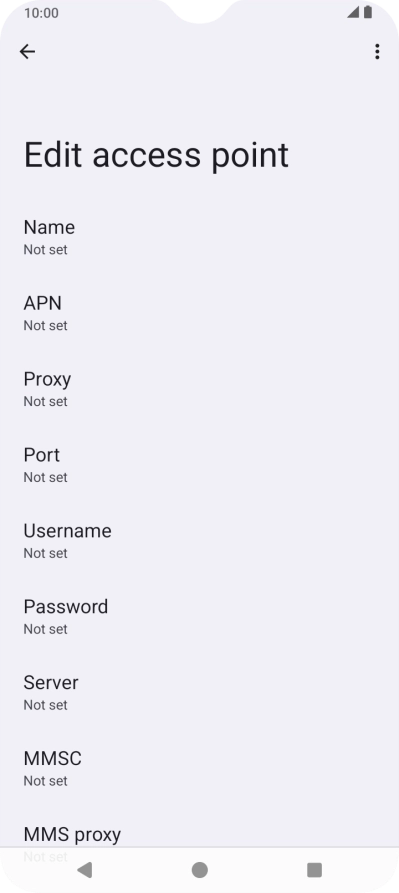Open the Password row

tap(199, 616)
